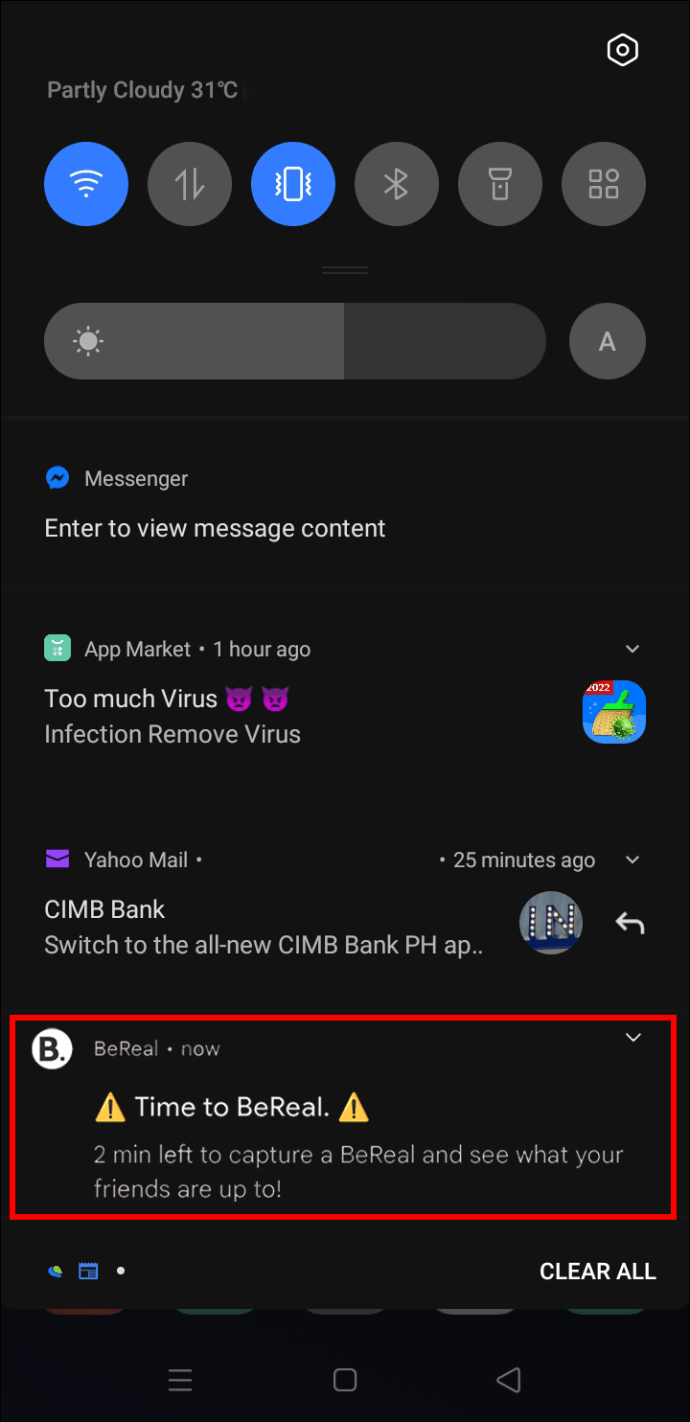Image resolution: width=690 pixels, height=1422 pixels.
Task: Go back using navigation bar
Action: pos(508,1380)
